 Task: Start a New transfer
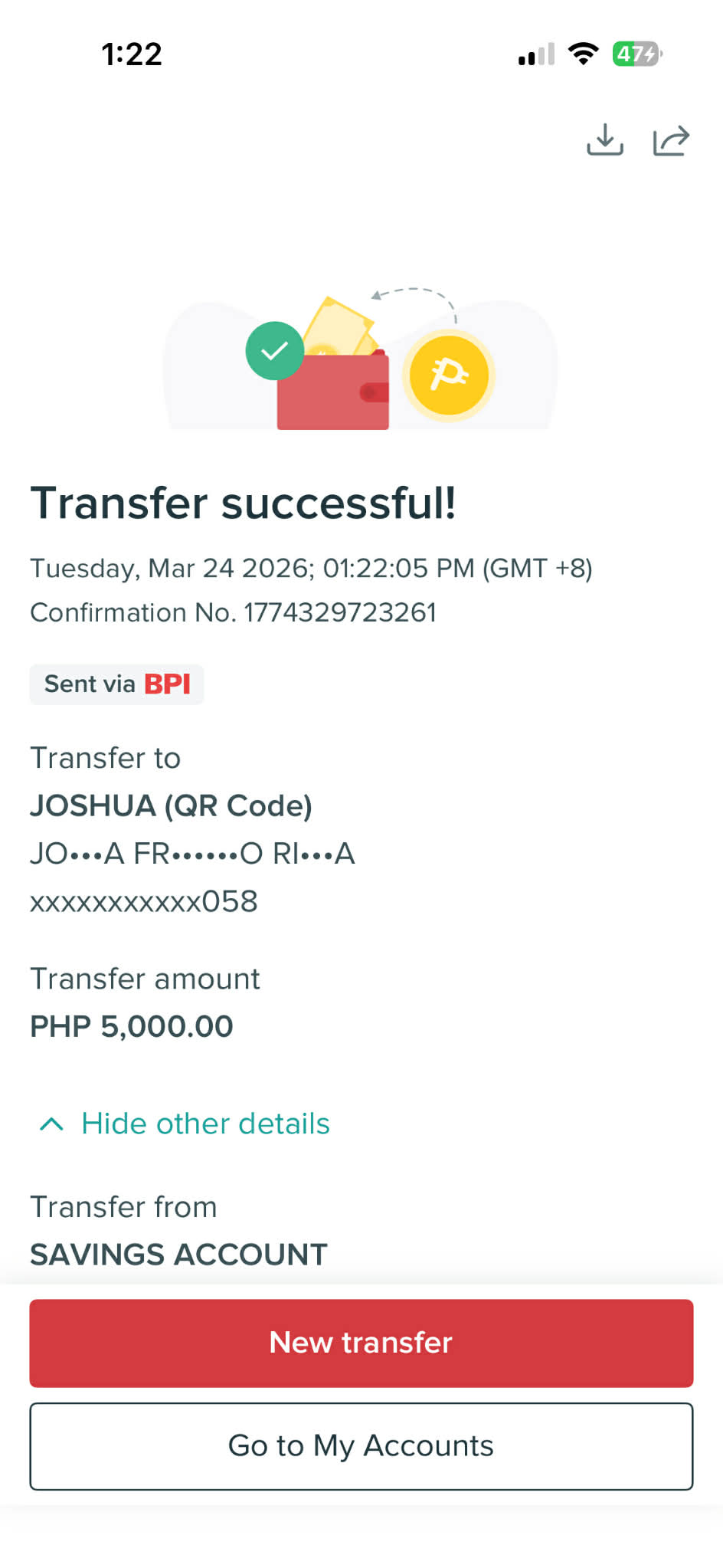(361, 1343)
